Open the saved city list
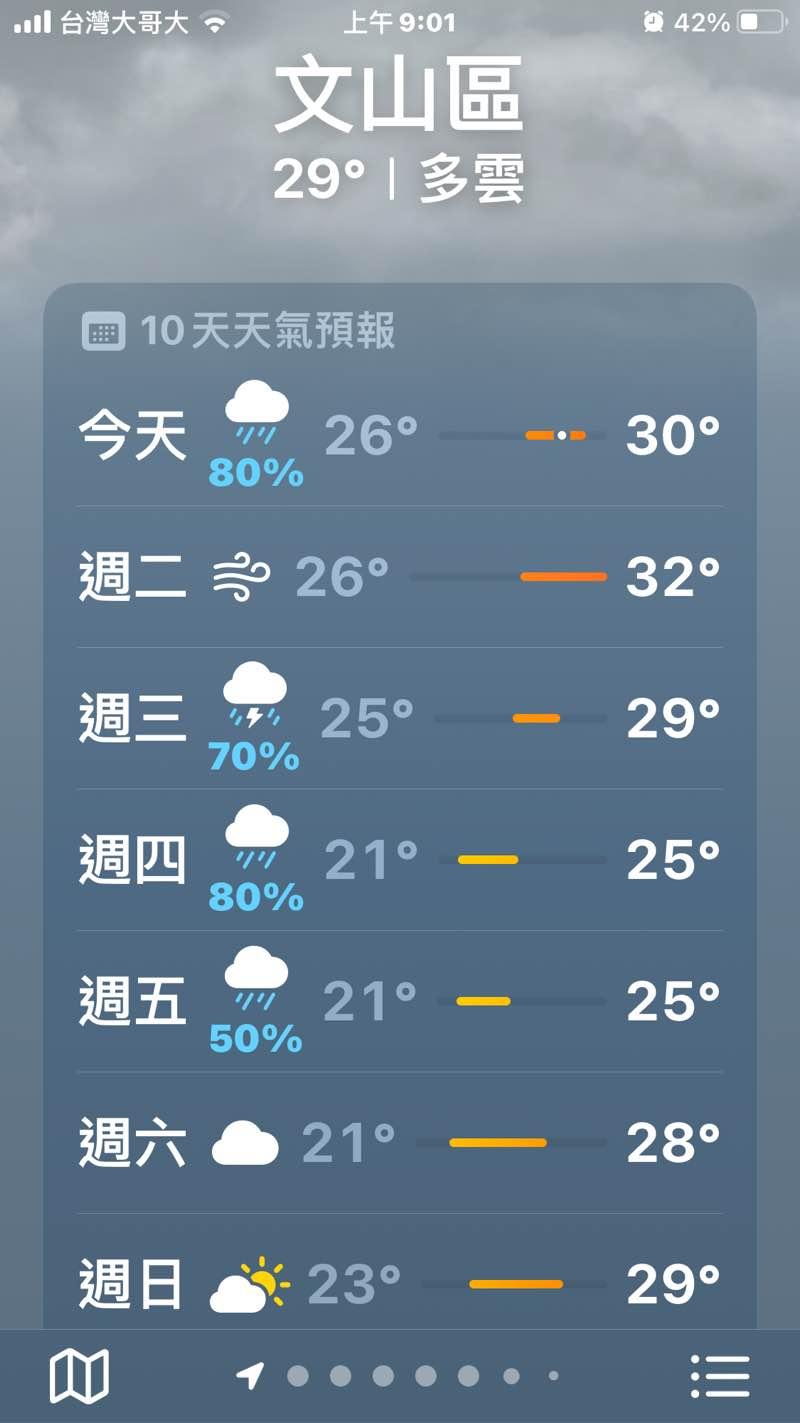The height and width of the screenshot is (1423, 800). [720, 1376]
